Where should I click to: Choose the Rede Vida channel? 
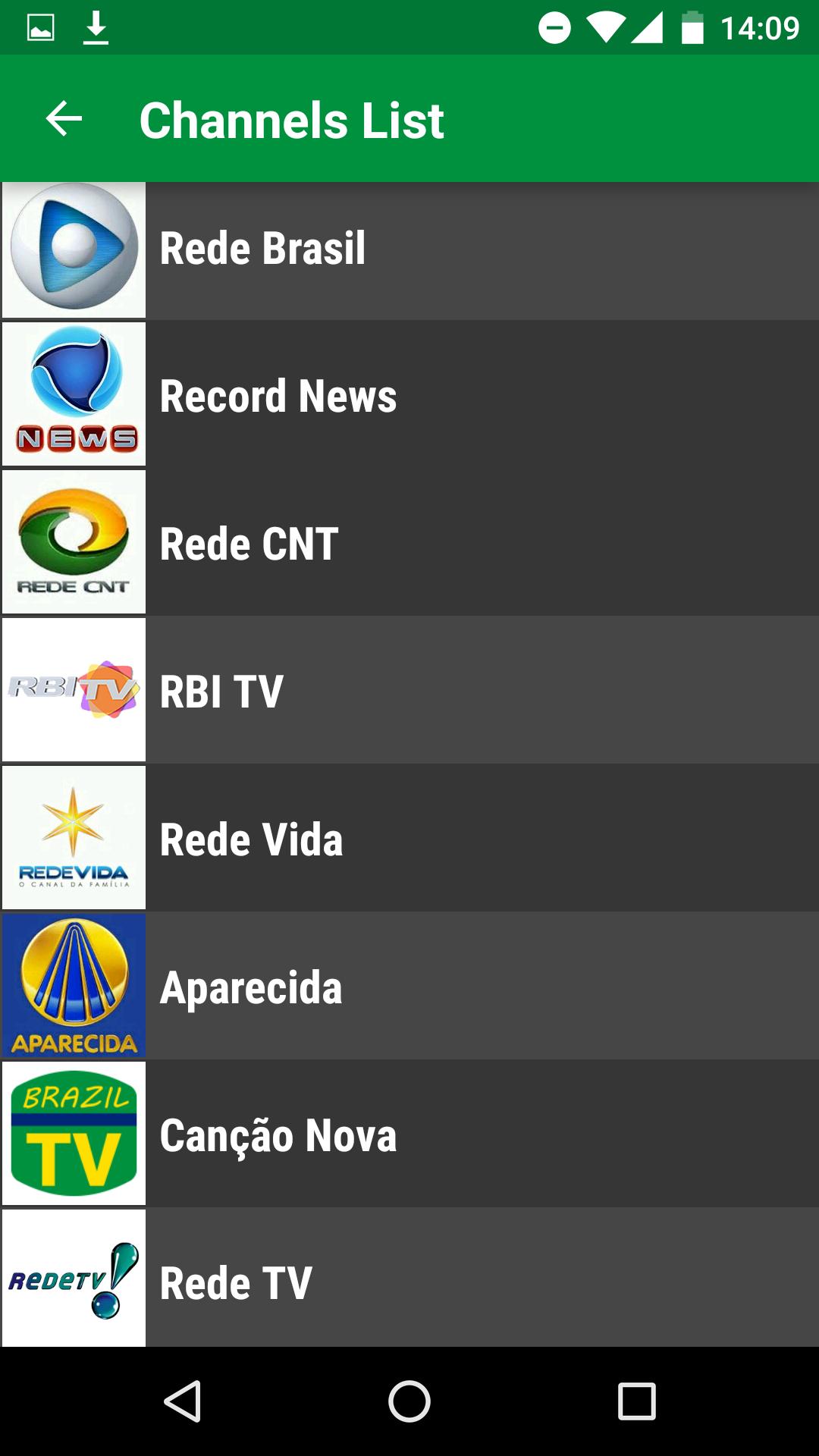tap(409, 838)
